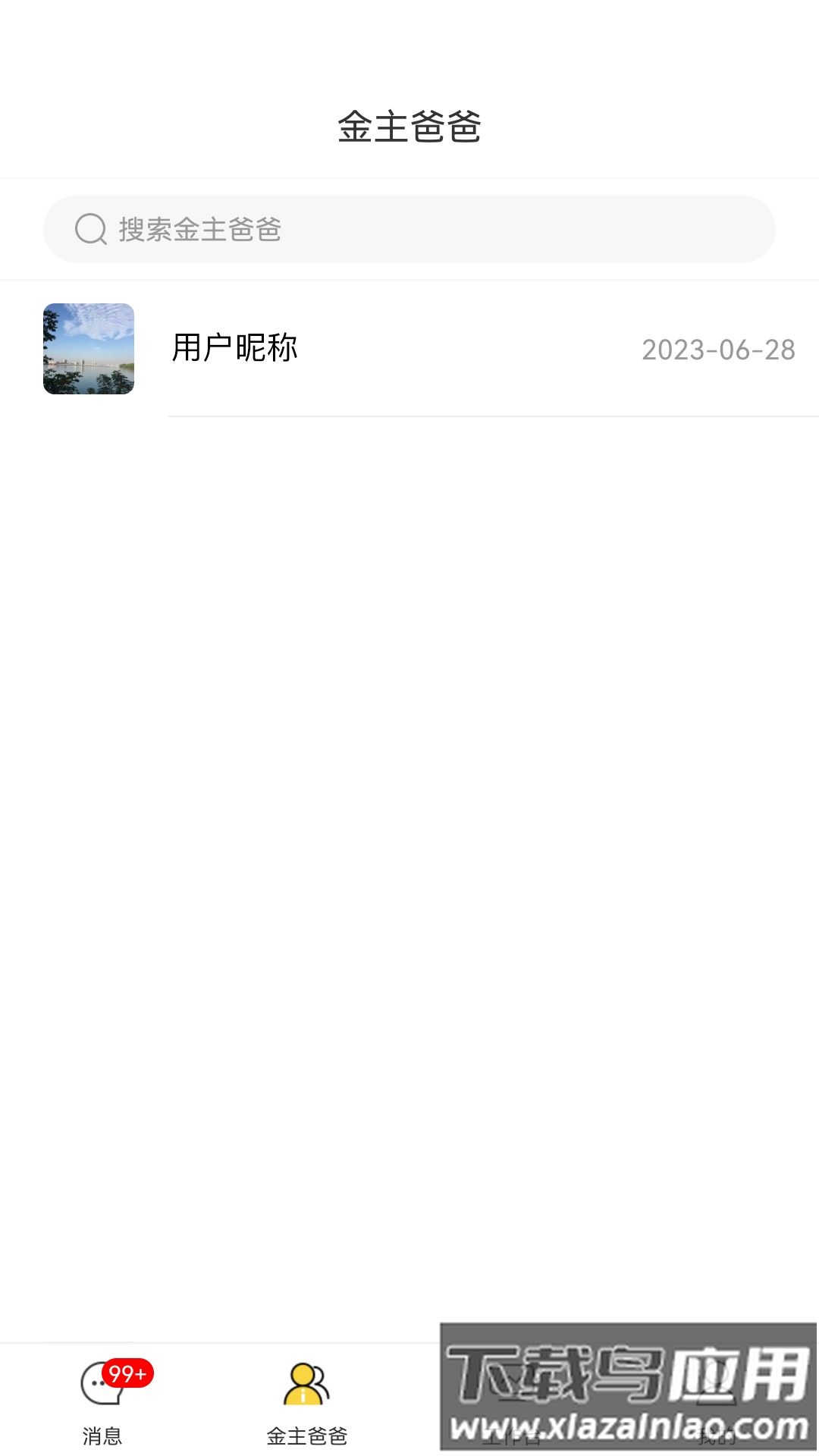The width and height of the screenshot is (819, 1456).
Task: Open the 搜索金主爸爸 search field
Action: (409, 229)
